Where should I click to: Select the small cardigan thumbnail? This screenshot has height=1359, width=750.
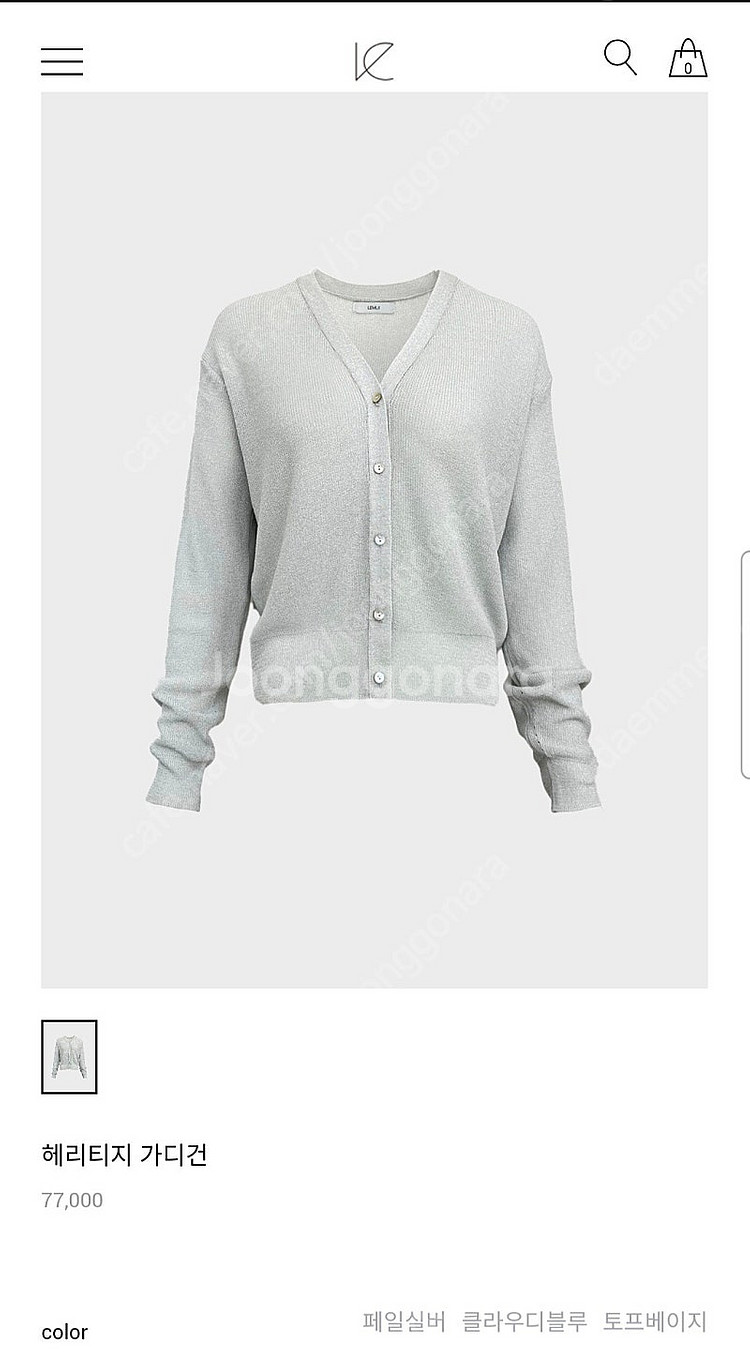click(x=69, y=1056)
